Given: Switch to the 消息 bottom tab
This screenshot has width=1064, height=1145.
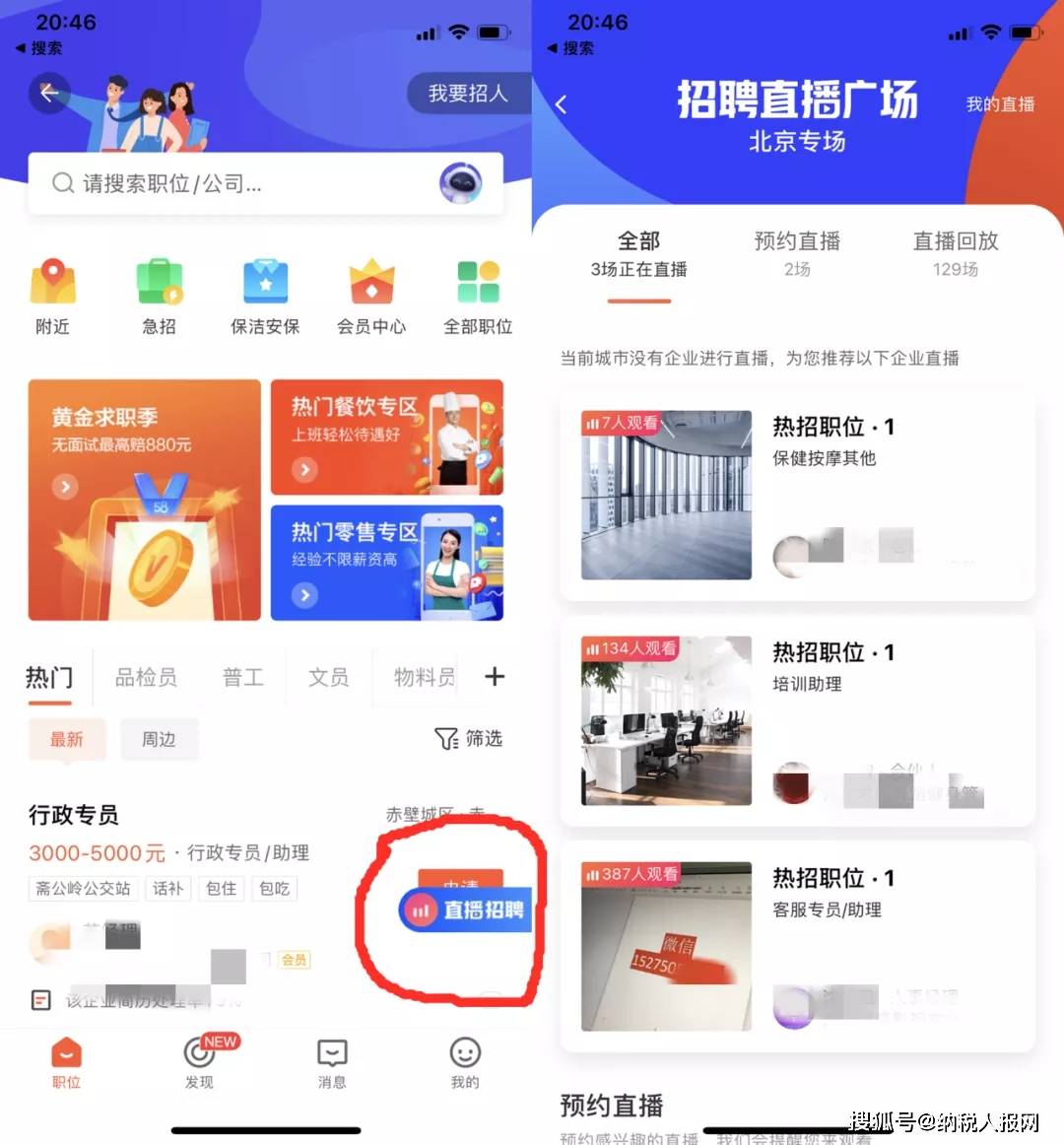Looking at the screenshot, I should (x=332, y=1062).
